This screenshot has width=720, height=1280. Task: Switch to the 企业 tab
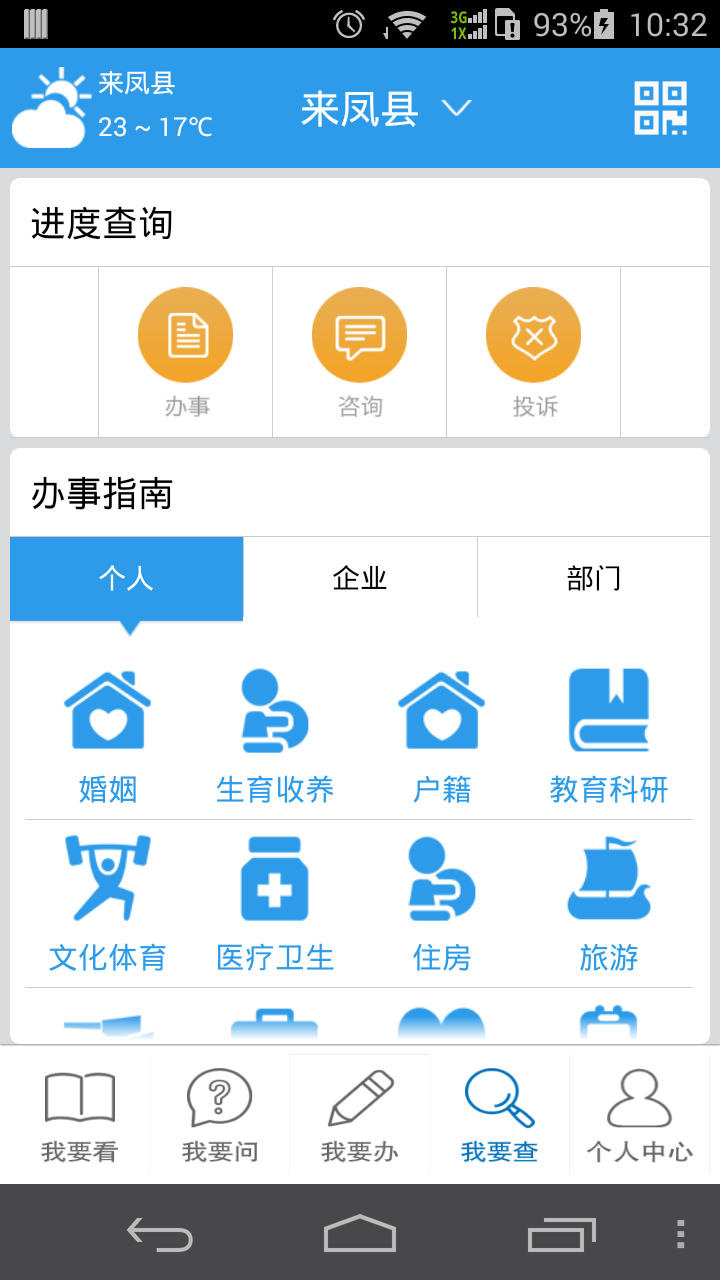[360, 578]
